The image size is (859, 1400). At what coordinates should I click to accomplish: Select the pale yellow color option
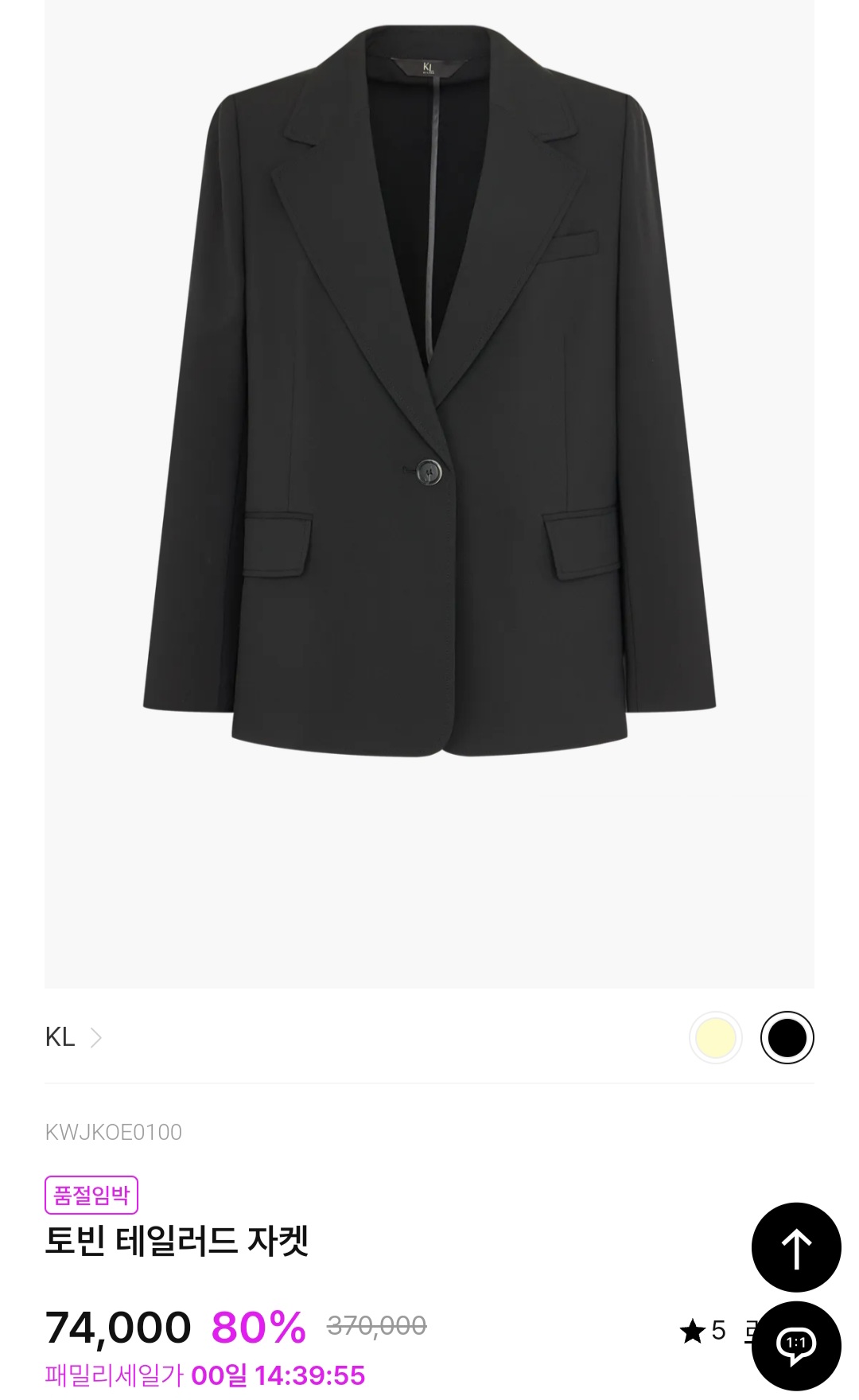point(715,1037)
